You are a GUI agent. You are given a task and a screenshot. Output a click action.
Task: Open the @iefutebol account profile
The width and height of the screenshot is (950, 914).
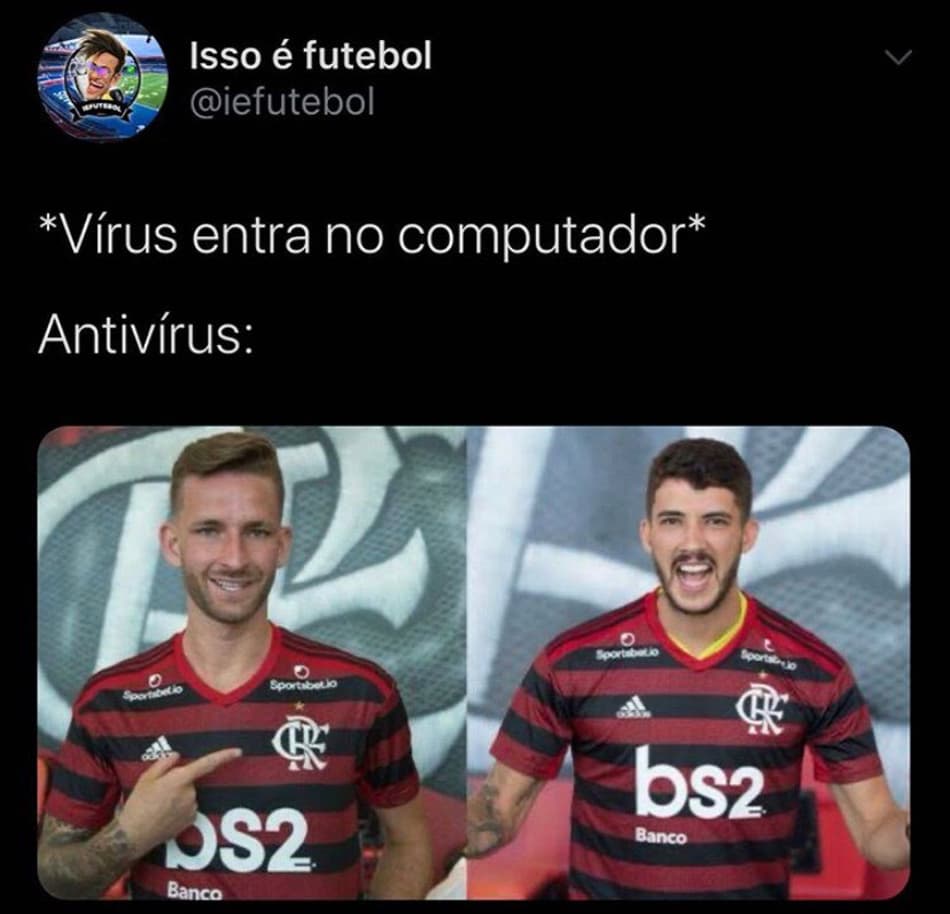(x=282, y=101)
